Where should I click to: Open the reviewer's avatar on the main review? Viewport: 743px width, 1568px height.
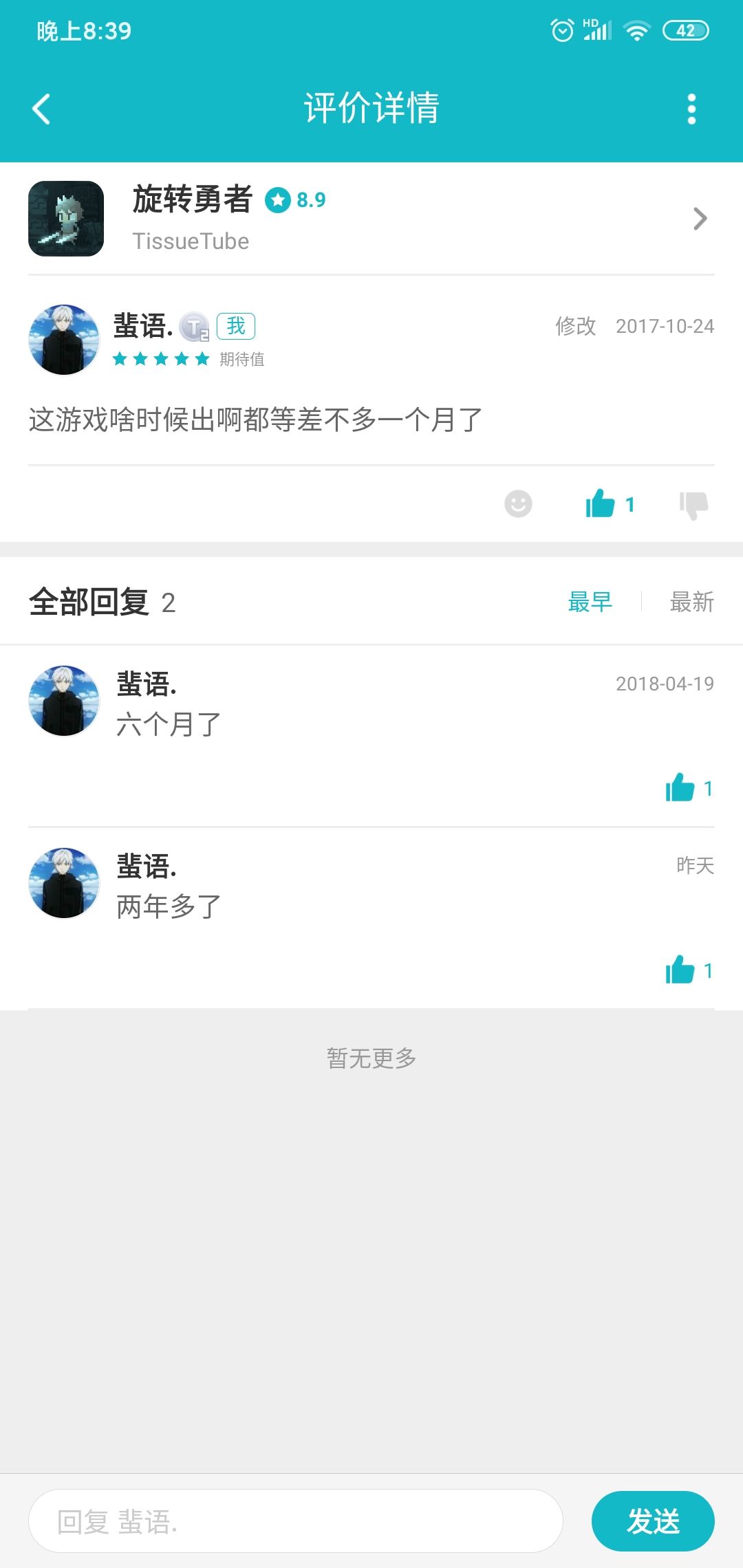(64, 340)
